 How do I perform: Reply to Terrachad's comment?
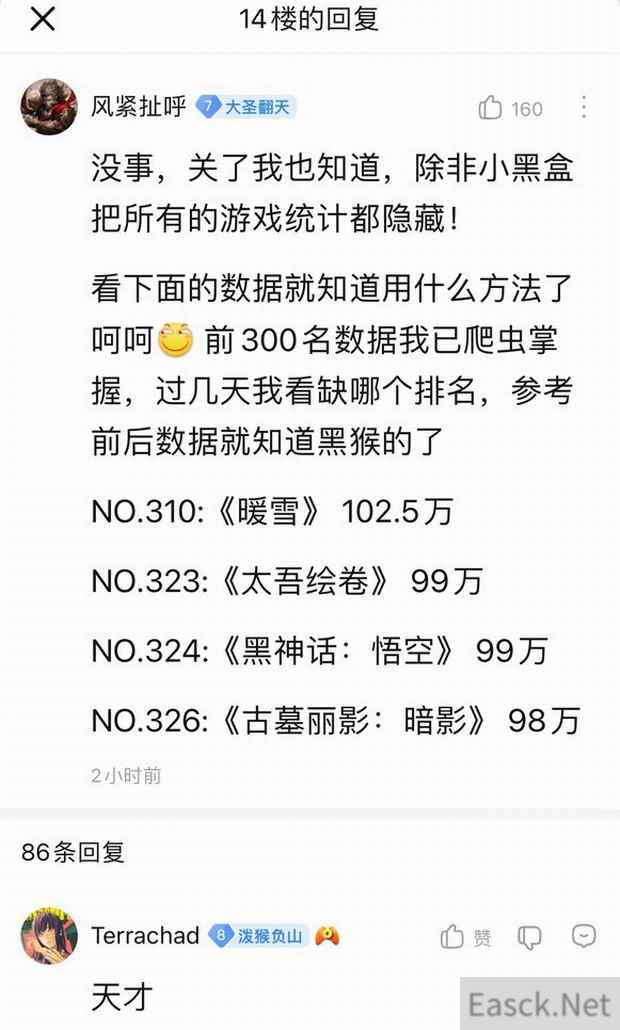point(584,936)
